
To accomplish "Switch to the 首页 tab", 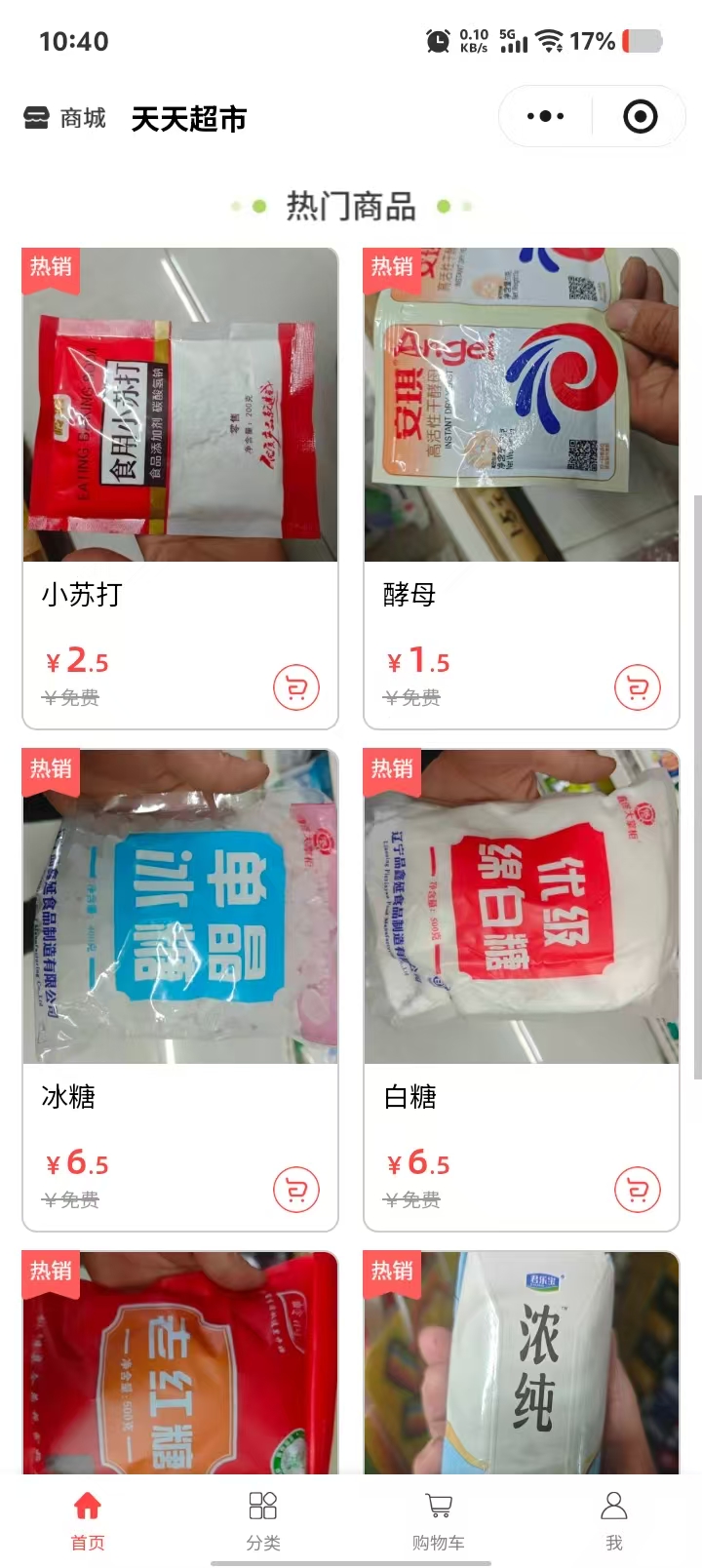I will click(x=88, y=1519).
